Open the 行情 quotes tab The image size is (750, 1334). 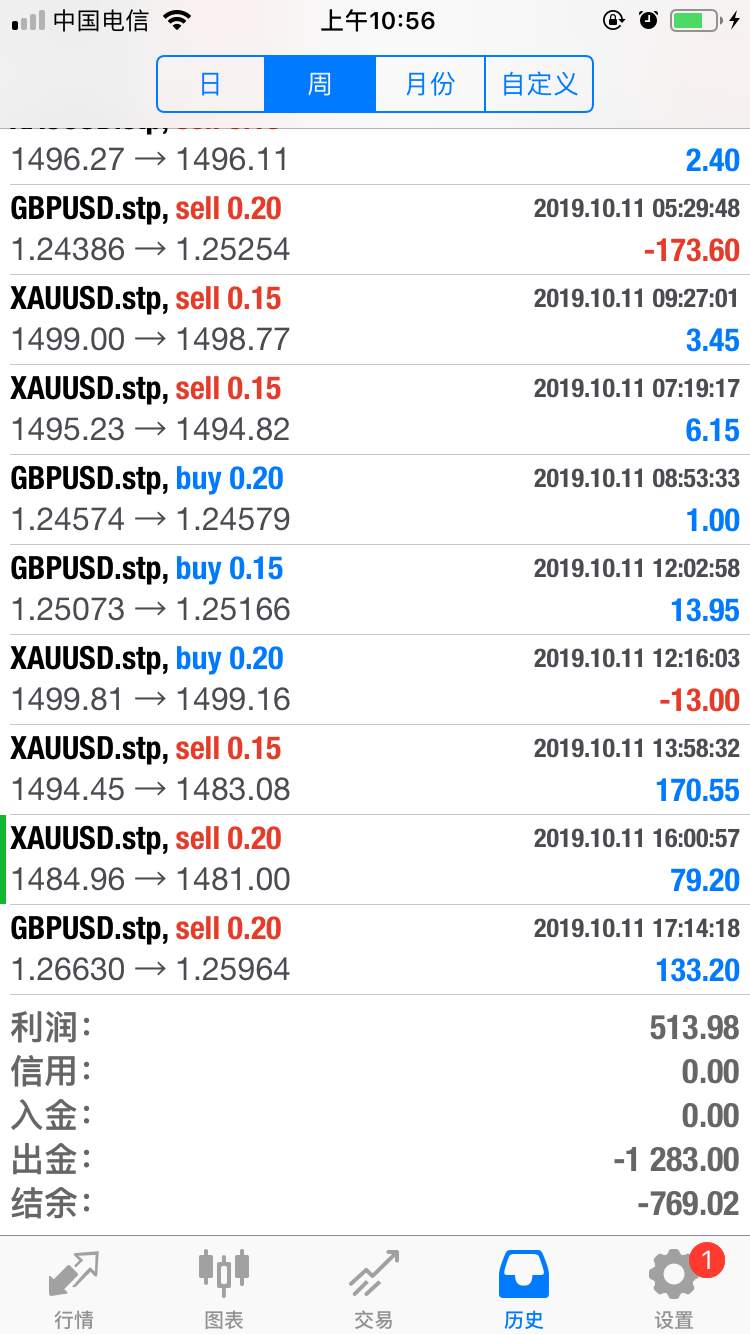(x=75, y=1288)
